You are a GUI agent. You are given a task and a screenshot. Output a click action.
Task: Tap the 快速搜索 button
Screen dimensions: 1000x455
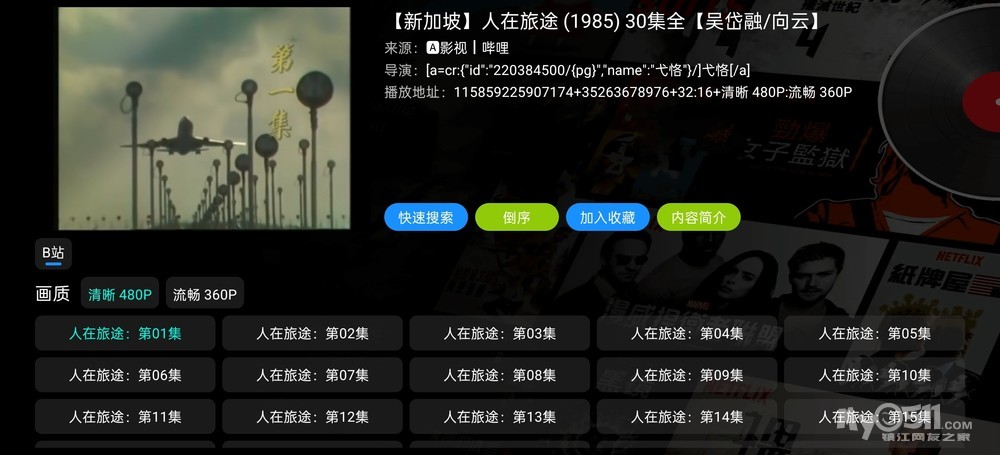[x=425, y=217]
